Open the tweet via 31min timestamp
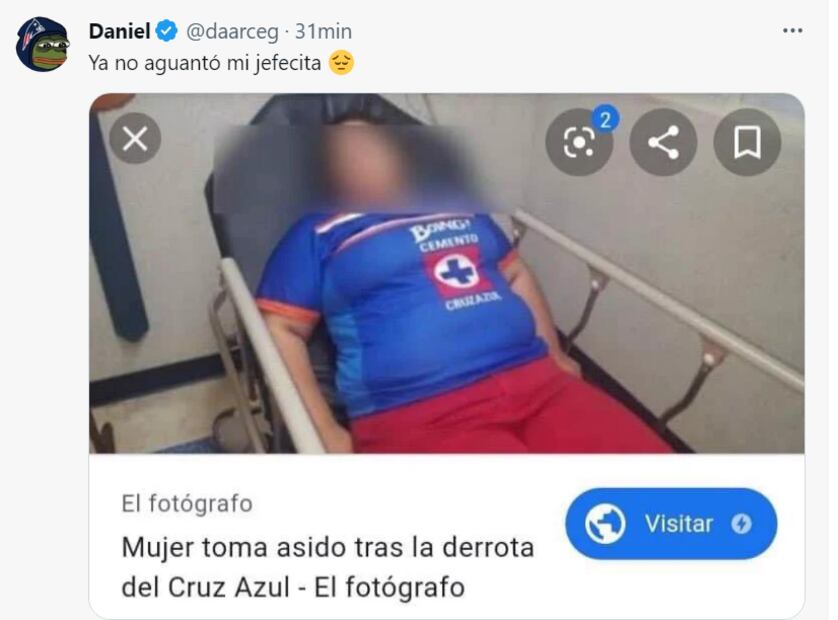 tap(323, 31)
